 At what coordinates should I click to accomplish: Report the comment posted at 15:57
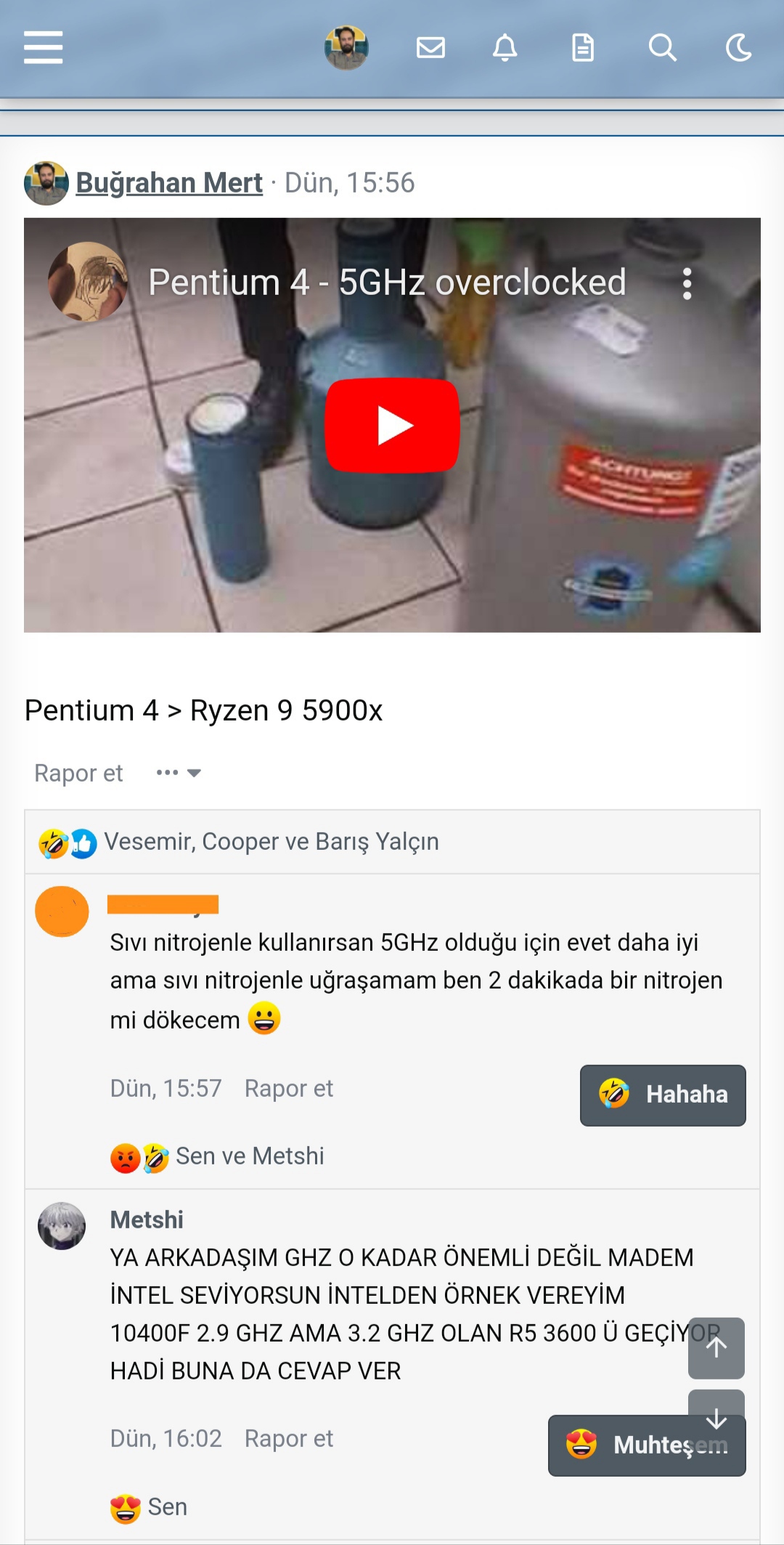pos(288,1088)
